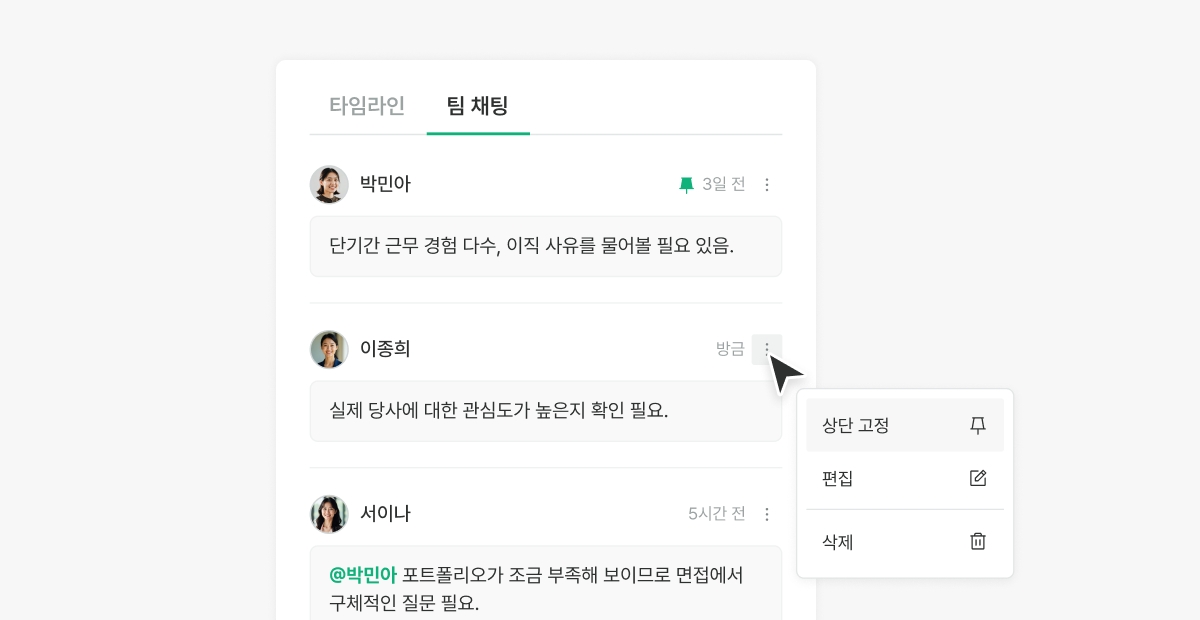The width and height of the screenshot is (1200, 620).
Task: Open more options for 서이나's comment
Action: tap(767, 514)
